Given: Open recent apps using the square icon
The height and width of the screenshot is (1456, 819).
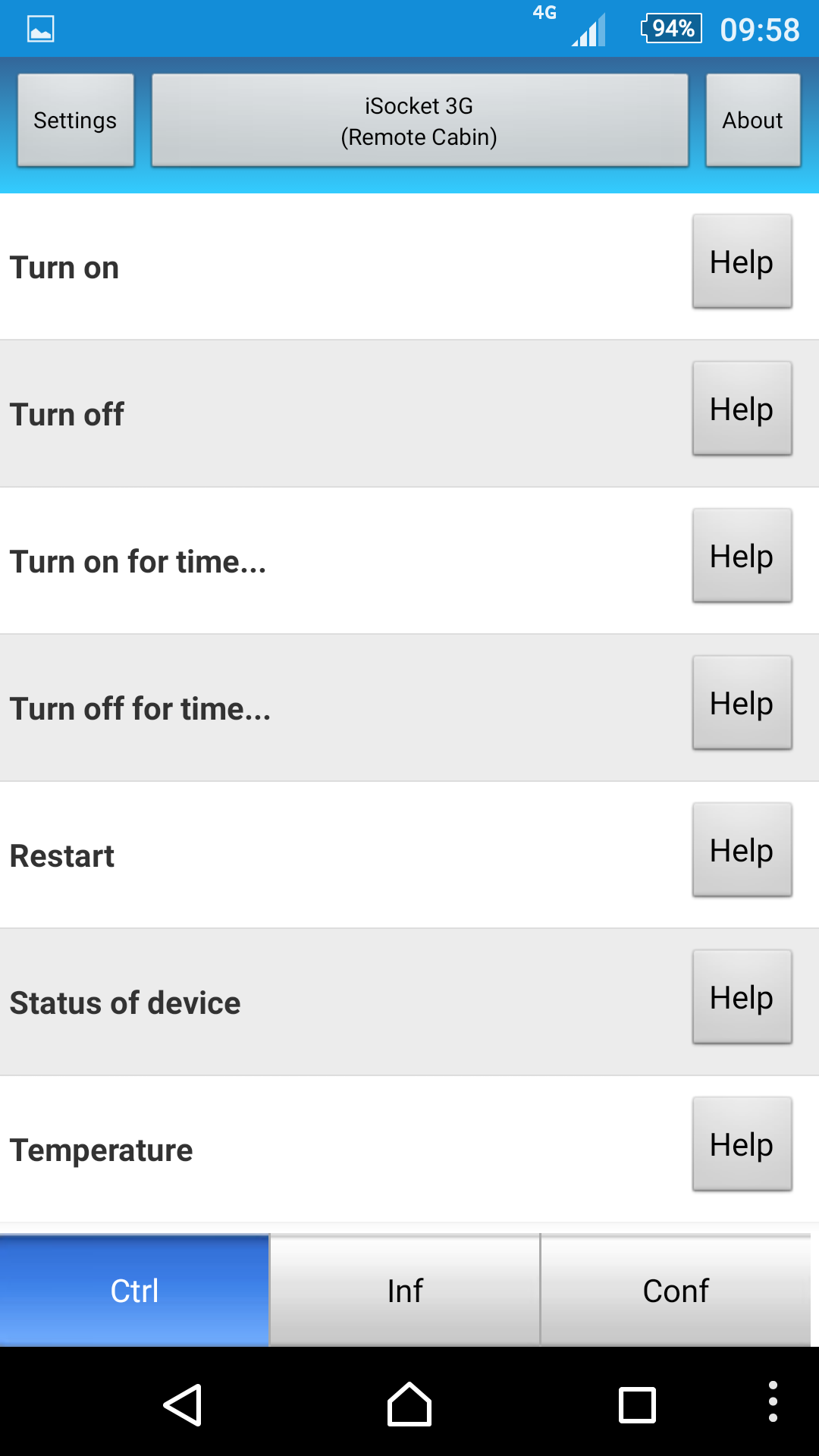Looking at the screenshot, I should click(x=637, y=1404).
